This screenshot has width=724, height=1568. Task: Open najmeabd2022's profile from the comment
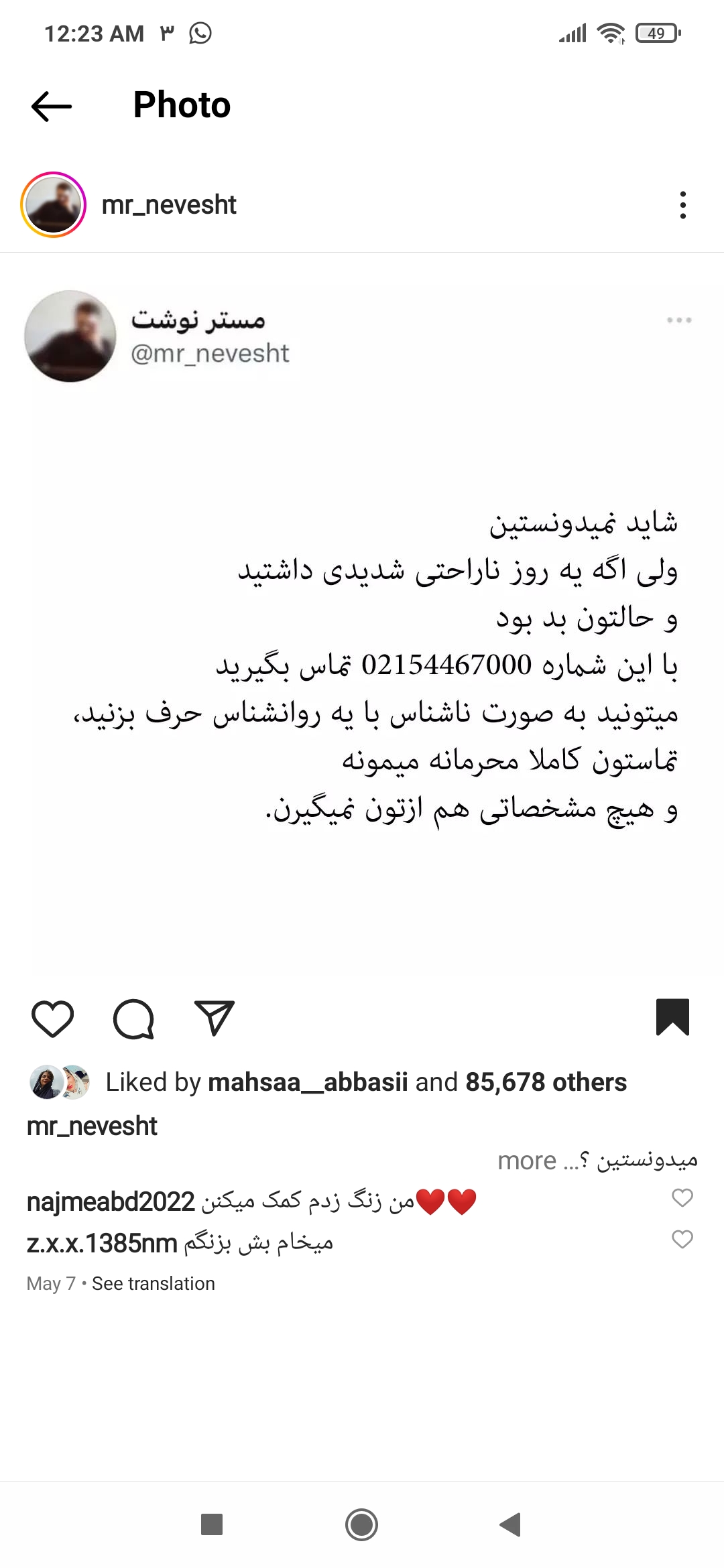tap(111, 1201)
